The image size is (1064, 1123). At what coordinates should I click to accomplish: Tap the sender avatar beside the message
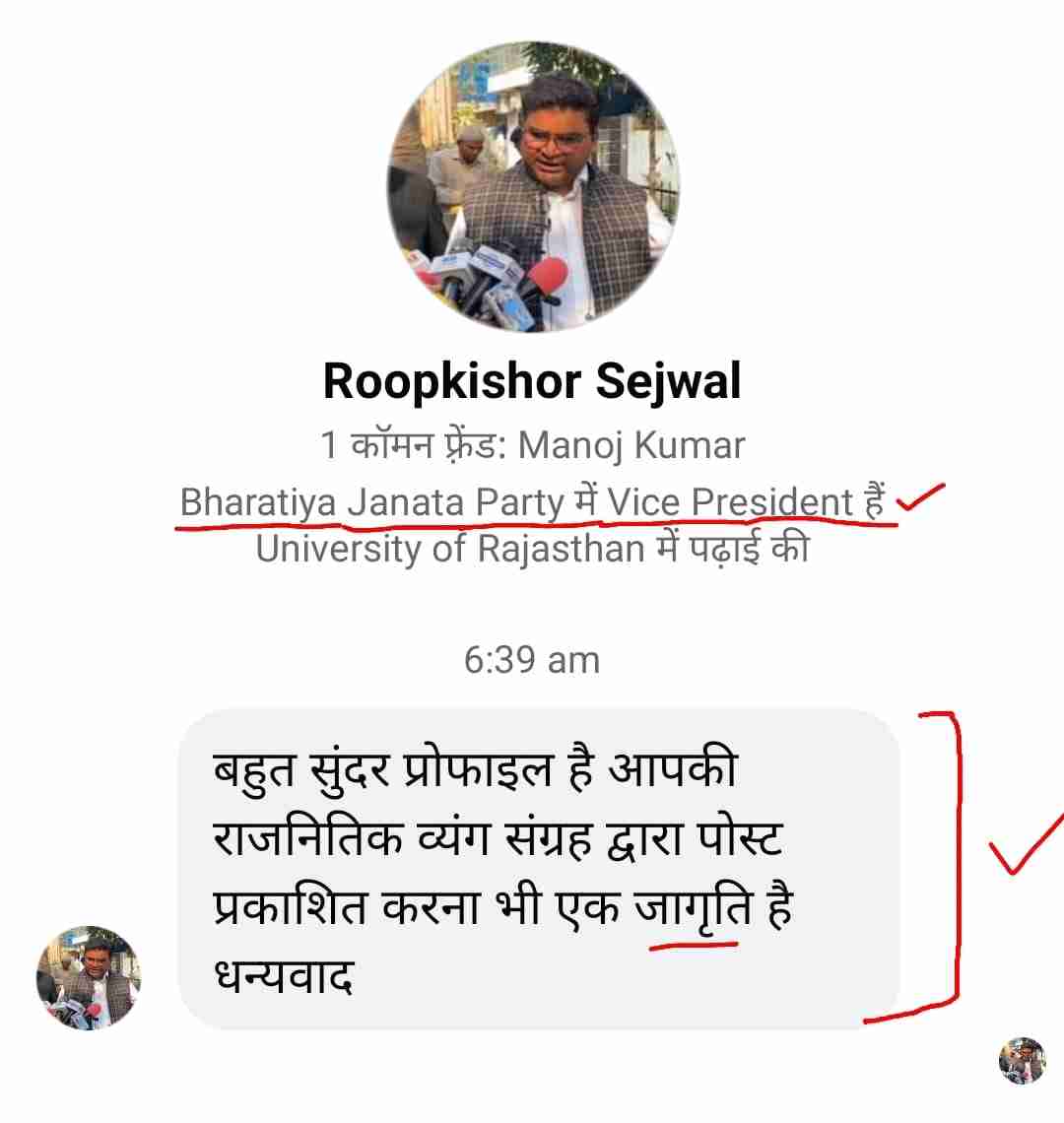(89, 976)
